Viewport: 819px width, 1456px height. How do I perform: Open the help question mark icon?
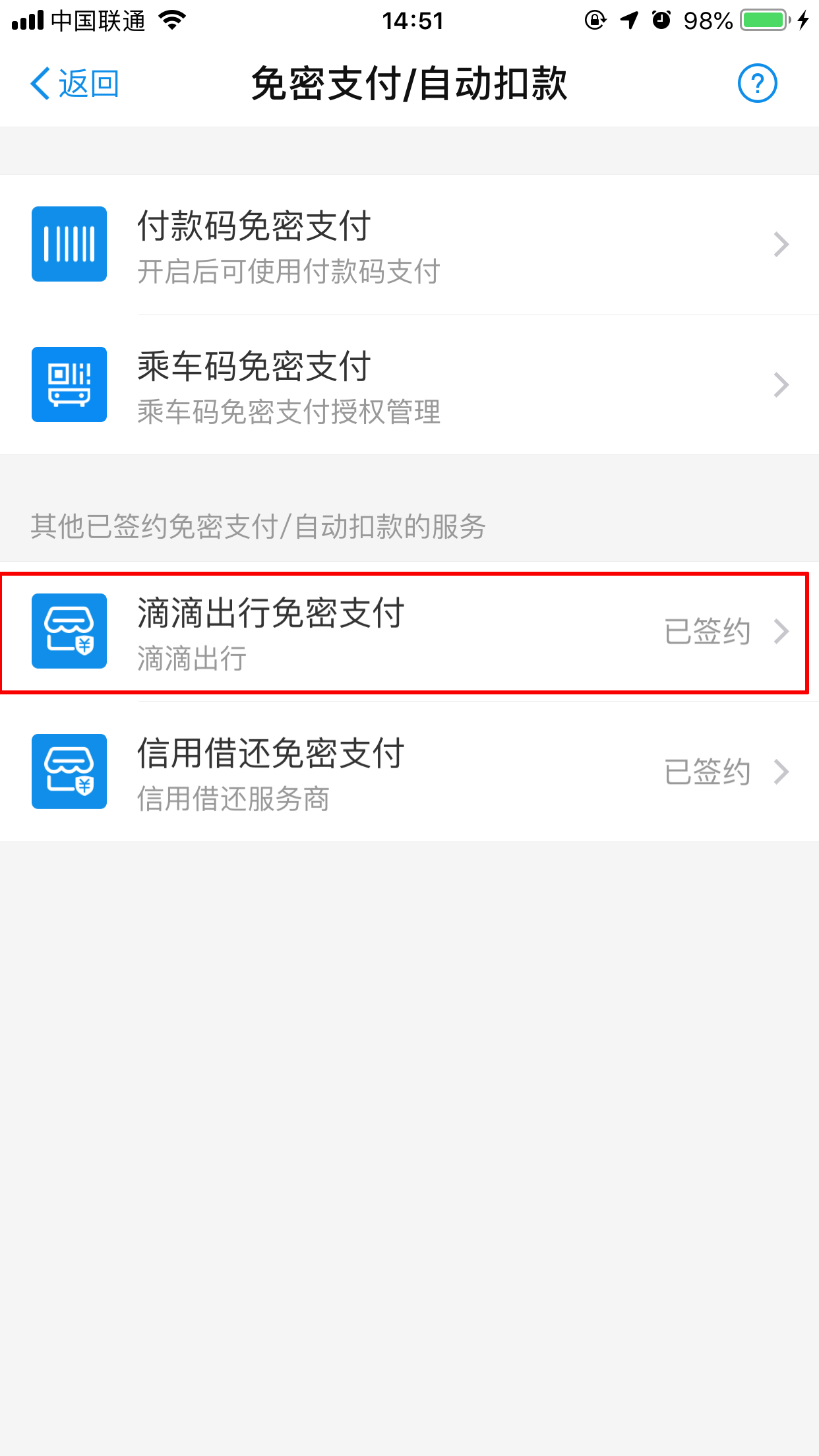(x=757, y=83)
